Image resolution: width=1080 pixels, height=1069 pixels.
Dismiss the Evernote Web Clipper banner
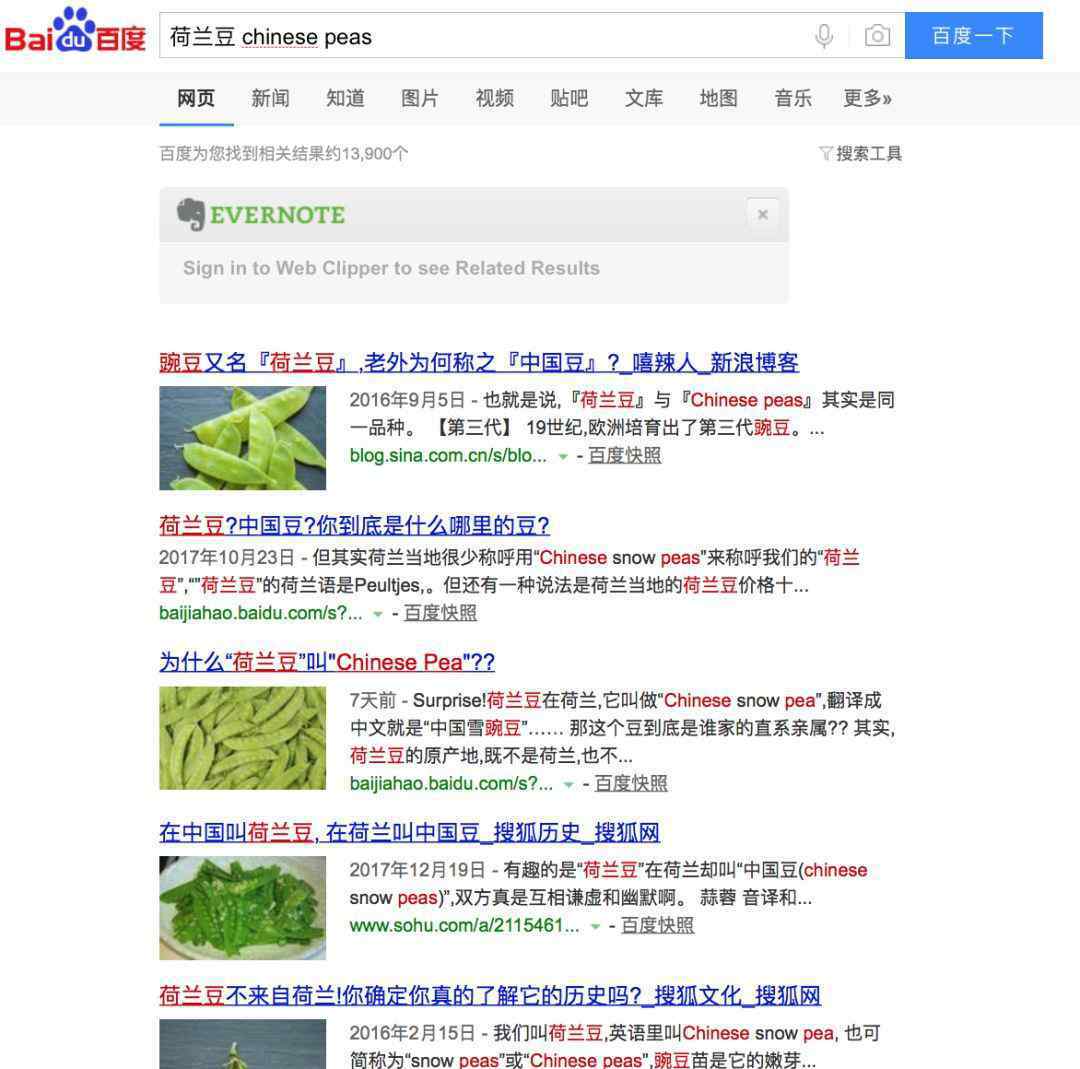click(x=762, y=214)
